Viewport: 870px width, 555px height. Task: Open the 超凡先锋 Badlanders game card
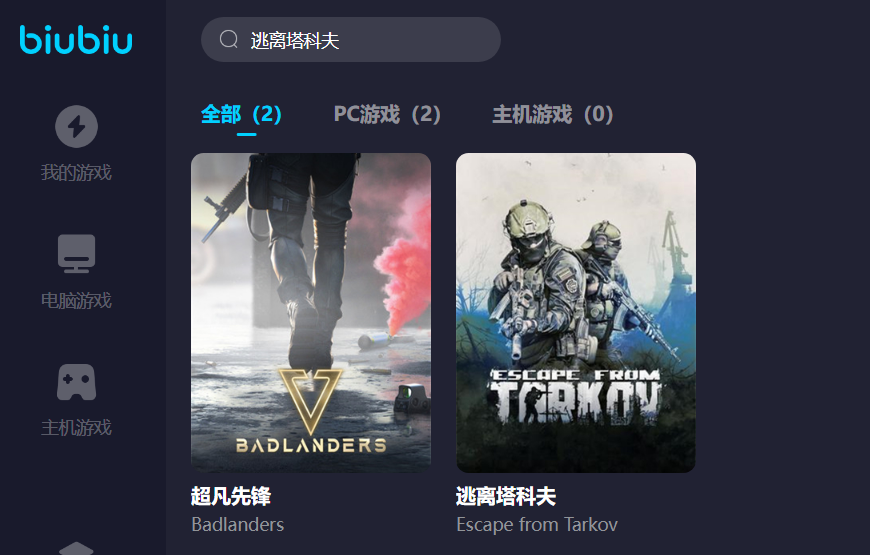311,312
